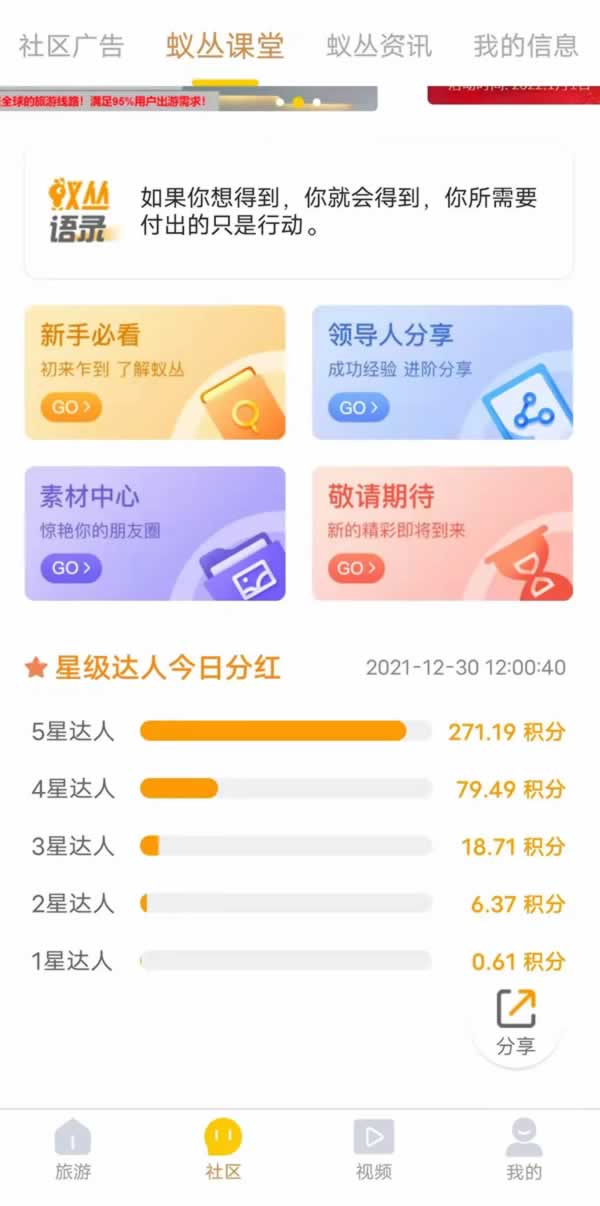
Task: Open the 新手必看 card
Action: pos(155,372)
